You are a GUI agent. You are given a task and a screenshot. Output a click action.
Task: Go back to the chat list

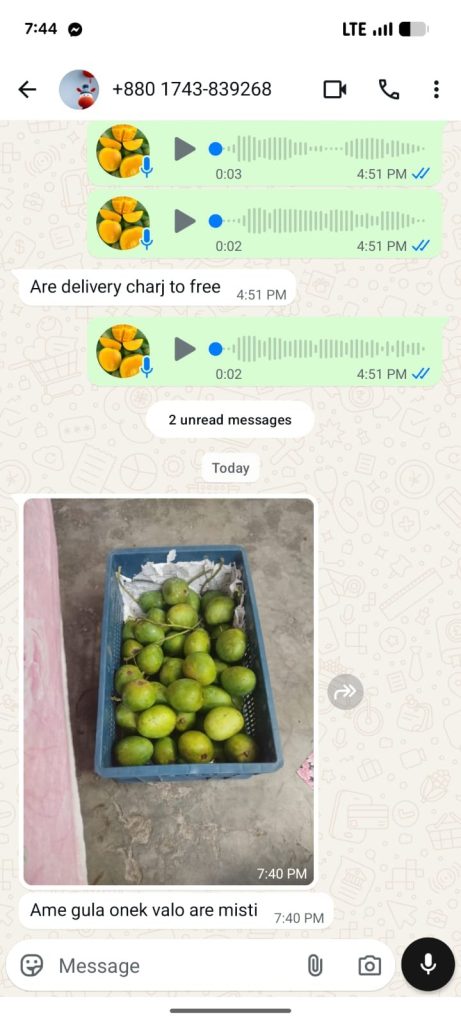point(27,89)
